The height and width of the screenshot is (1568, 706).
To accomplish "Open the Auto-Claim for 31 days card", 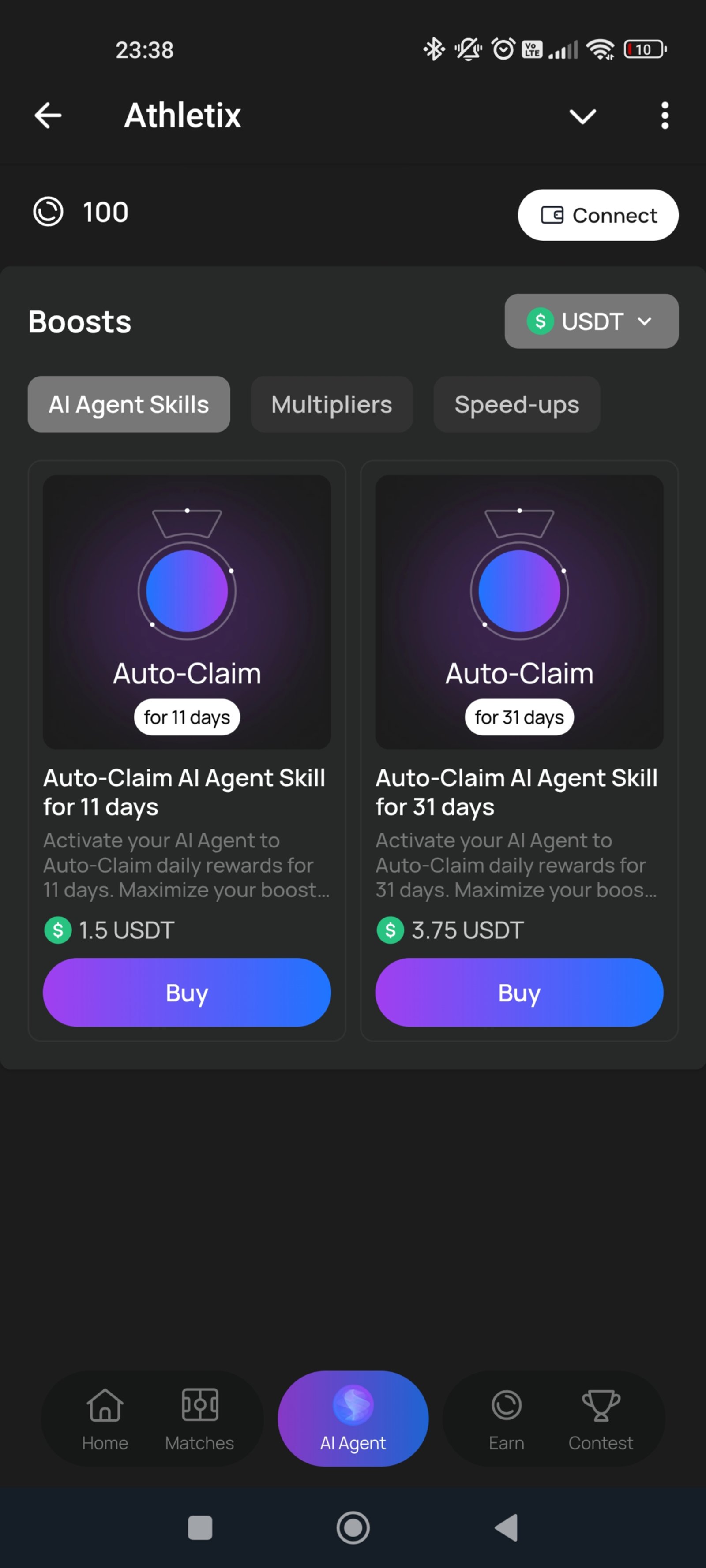I will (x=519, y=612).
